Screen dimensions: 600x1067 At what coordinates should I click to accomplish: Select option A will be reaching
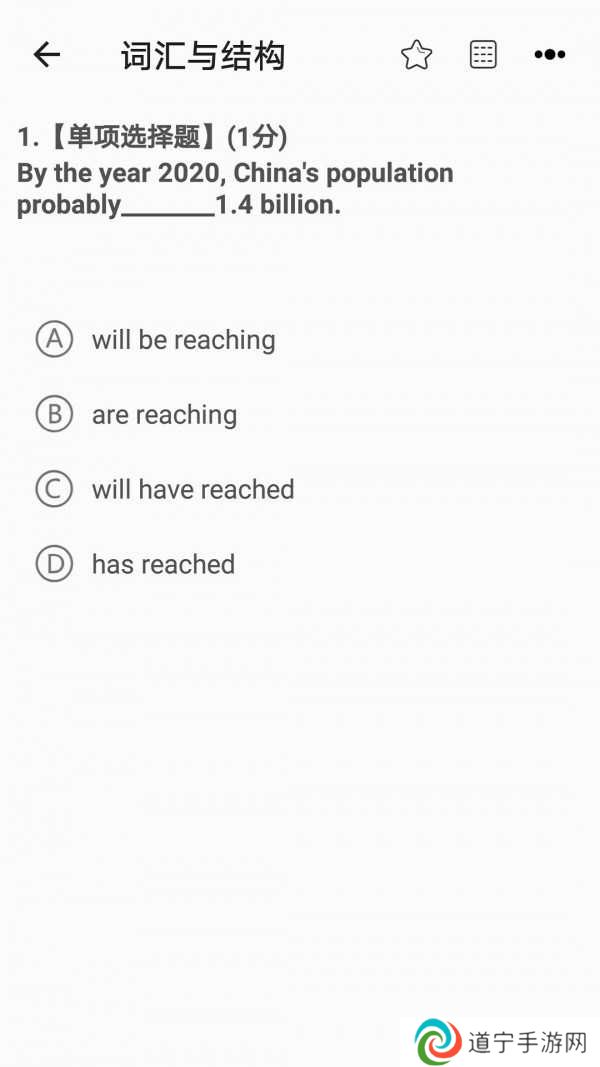point(156,340)
